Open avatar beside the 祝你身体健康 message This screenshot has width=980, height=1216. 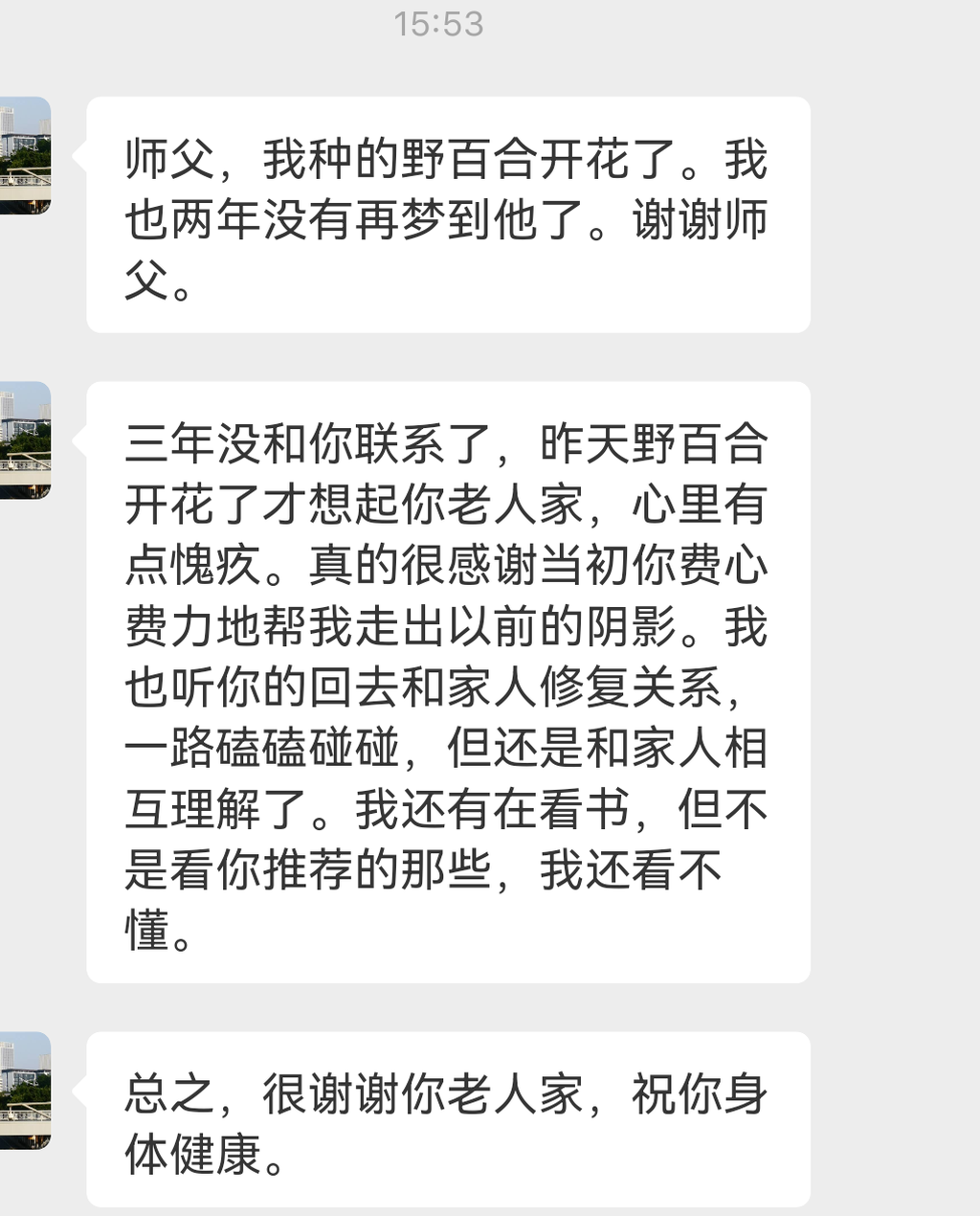(24, 1090)
